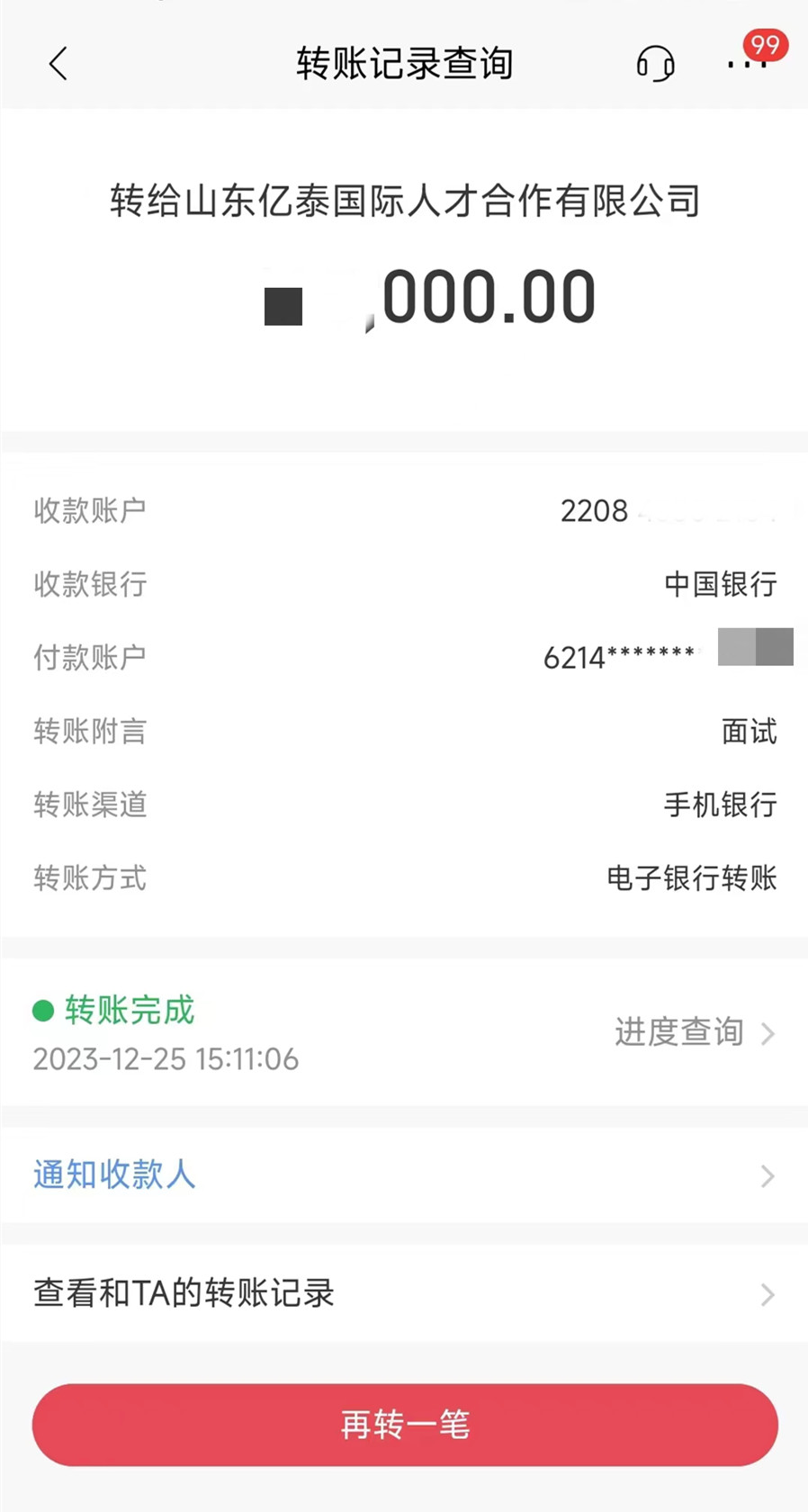The image size is (808, 1512).
Task: Open 通知收款人 link
Action: (x=113, y=1175)
